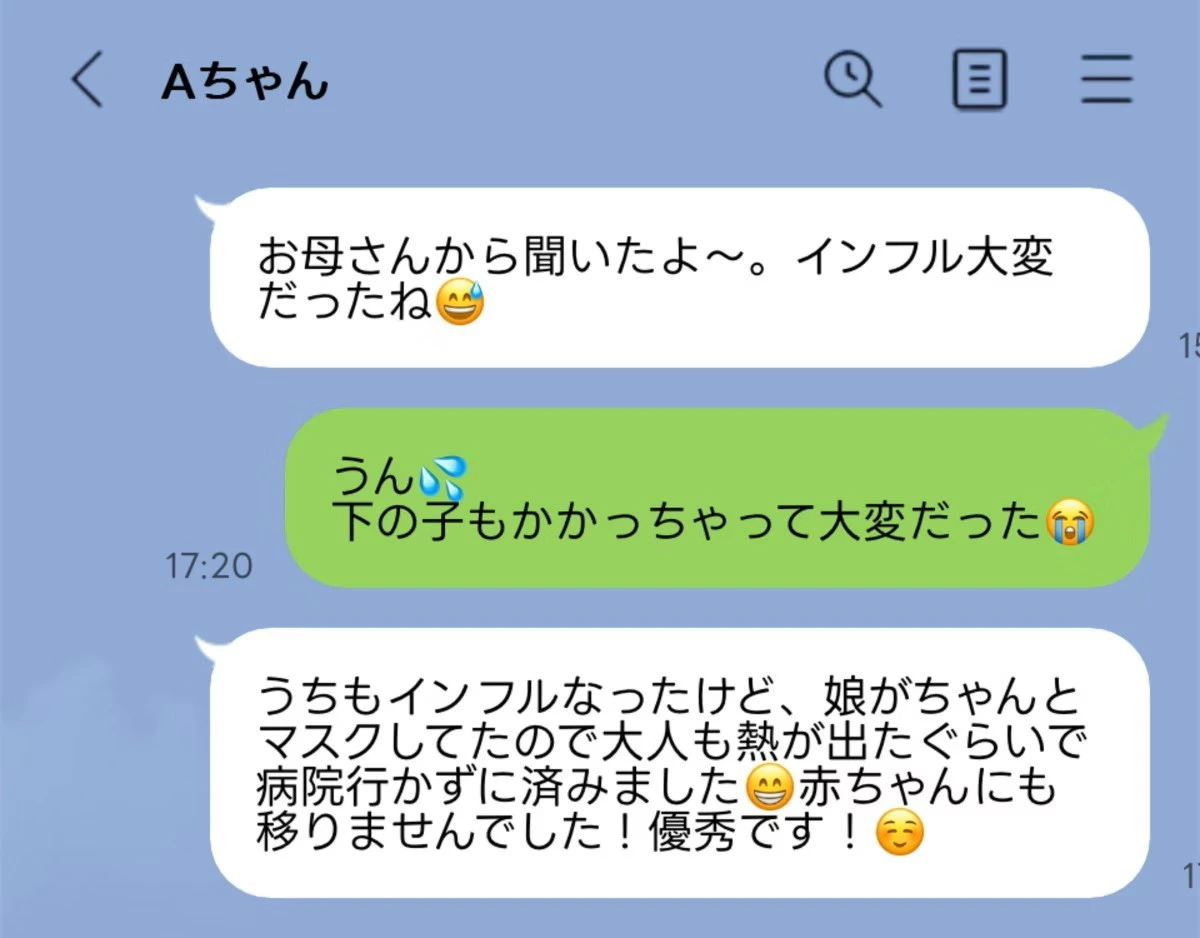The height and width of the screenshot is (938, 1200).
Task: Open the notes icon in header
Action: tap(979, 80)
